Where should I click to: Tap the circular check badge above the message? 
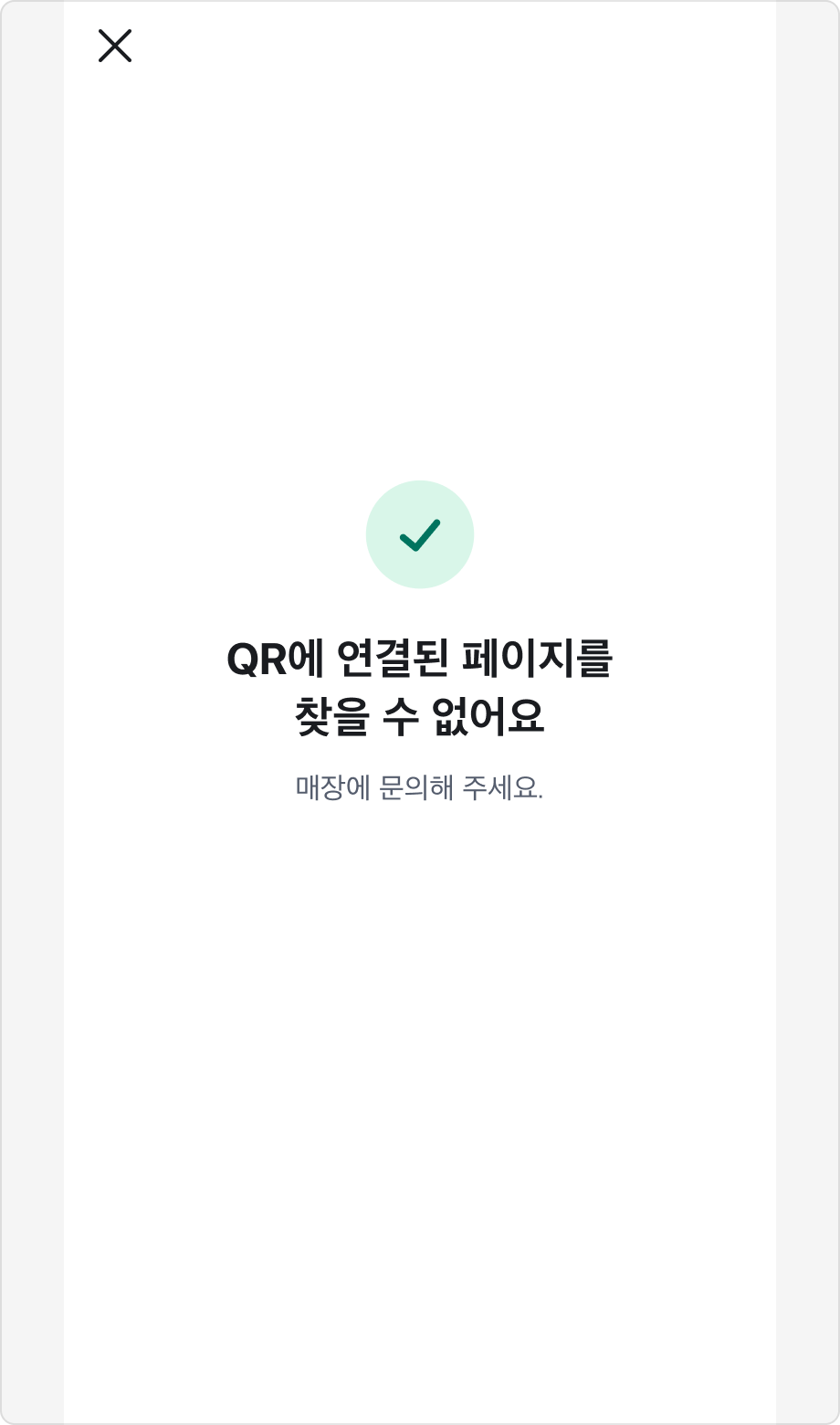pos(420,534)
